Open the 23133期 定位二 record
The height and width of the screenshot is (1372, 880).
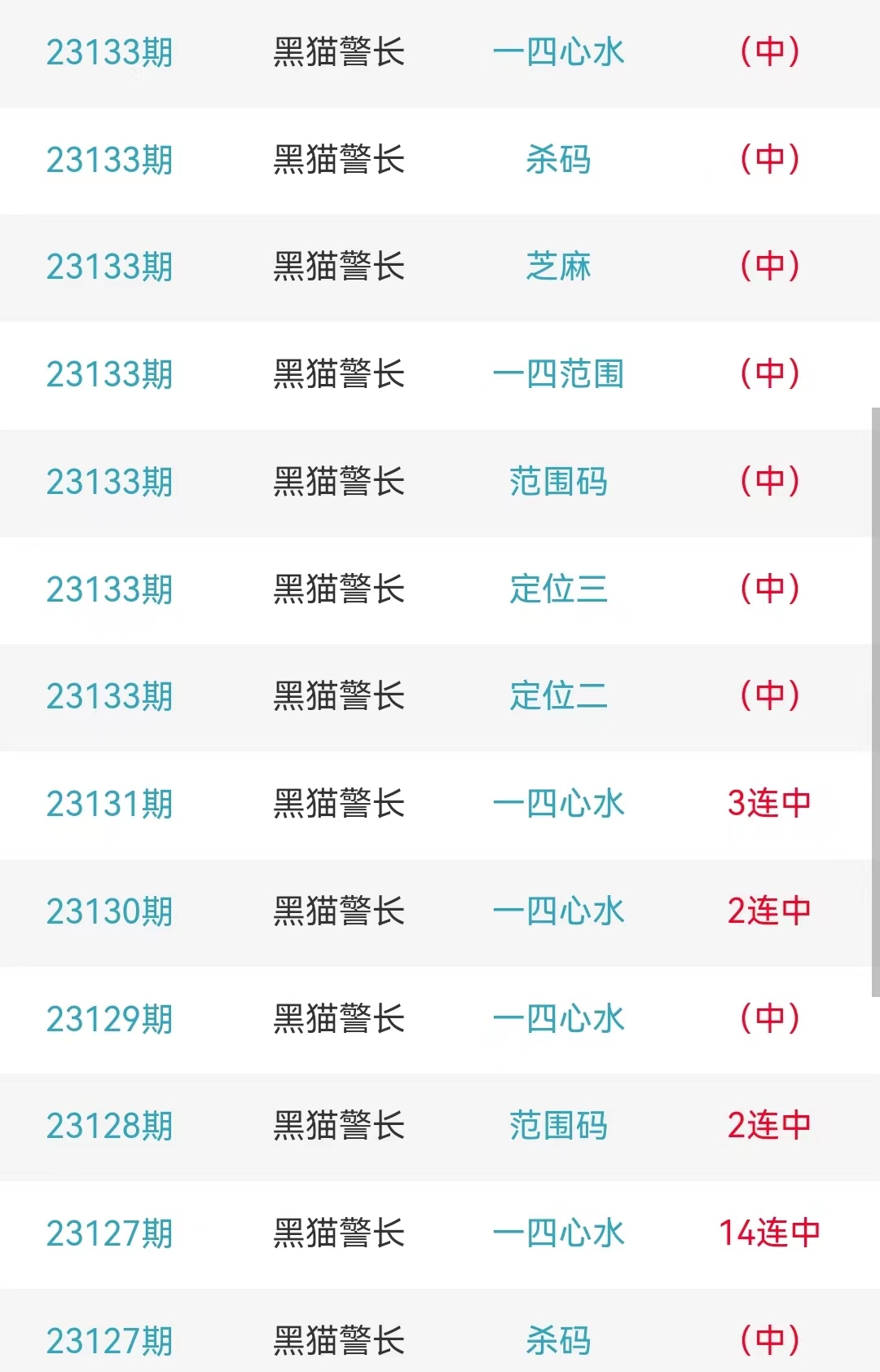coord(558,697)
